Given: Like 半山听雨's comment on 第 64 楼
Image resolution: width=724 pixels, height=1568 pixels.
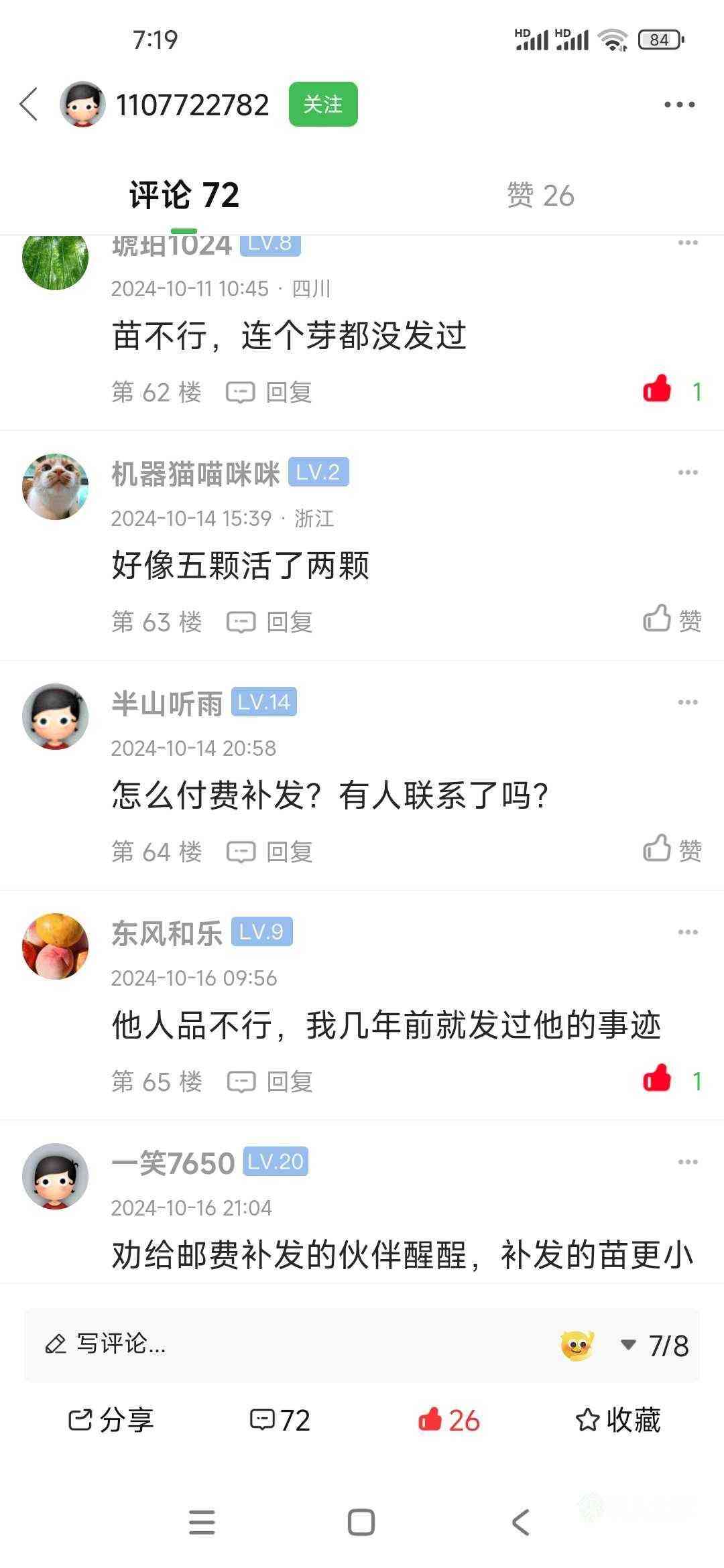Looking at the screenshot, I should (672, 850).
